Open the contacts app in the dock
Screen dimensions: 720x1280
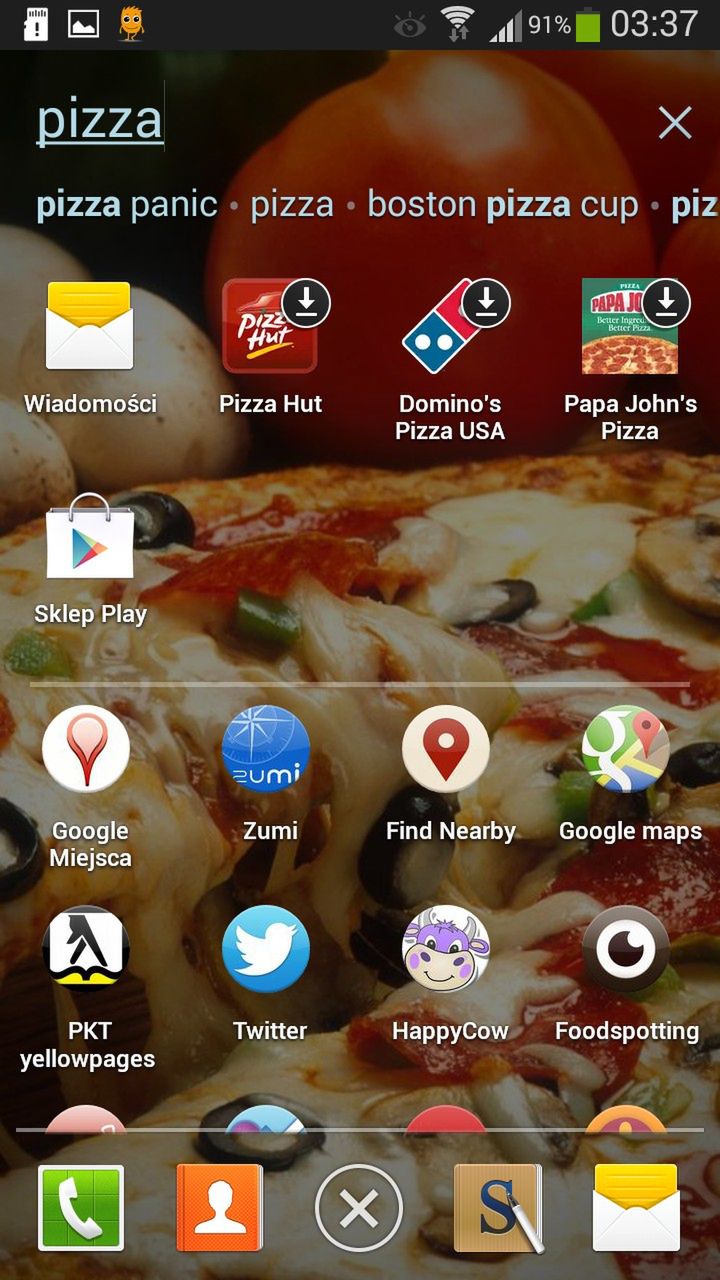(x=219, y=1208)
